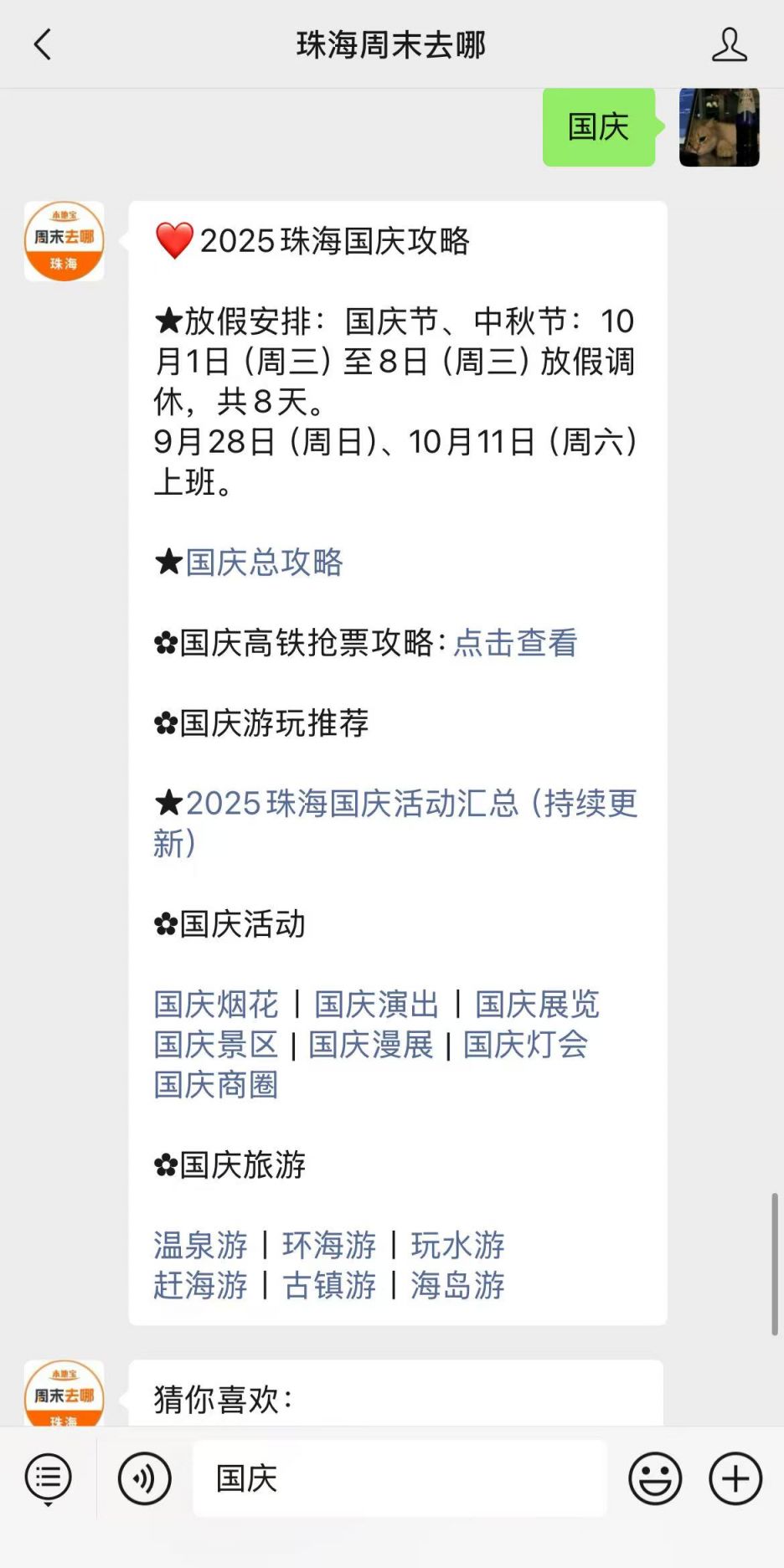This screenshot has height=1568, width=784.
Task: Open the 国庆总攻略 link
Action: coord(264,563)
